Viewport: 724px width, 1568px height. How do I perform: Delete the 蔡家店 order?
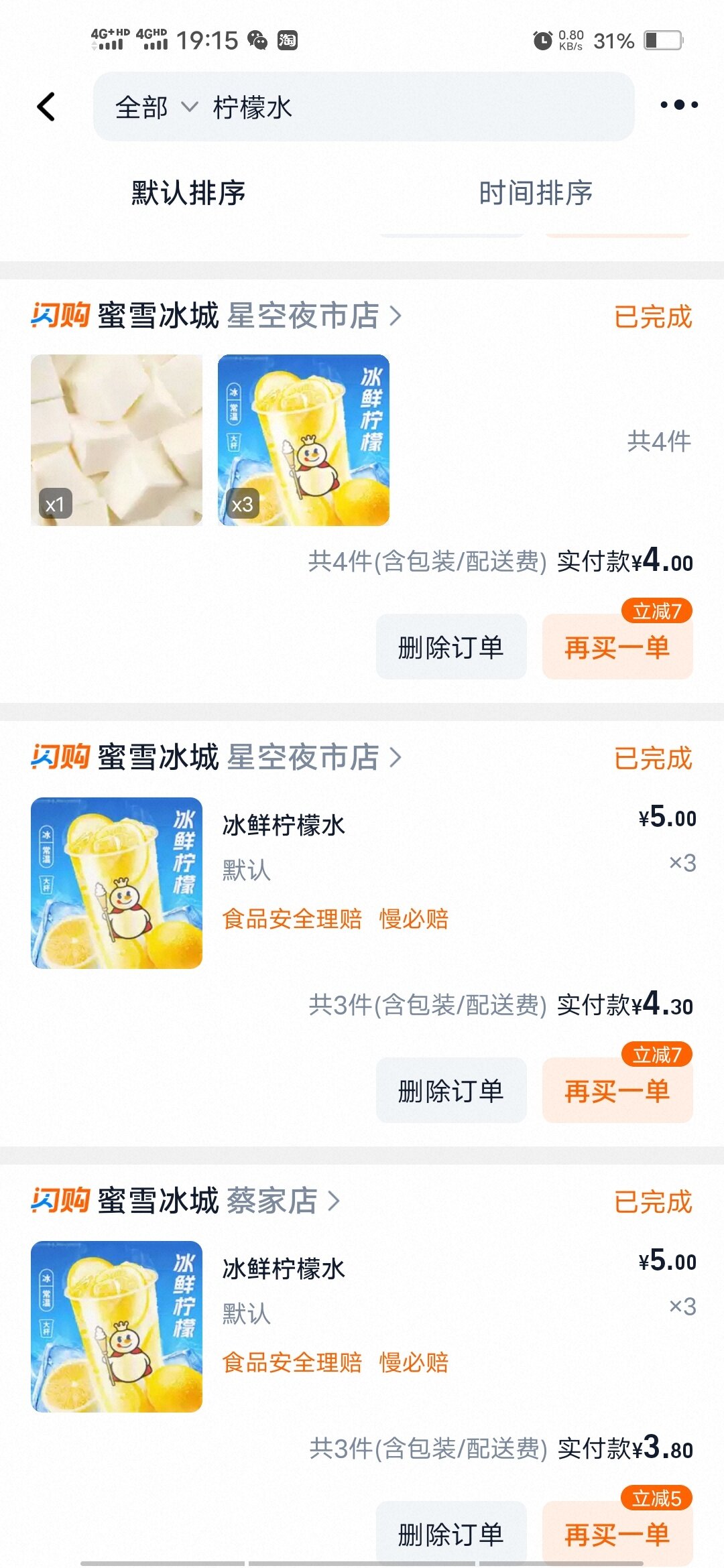pyautogui.click(x=450, y=1534)
